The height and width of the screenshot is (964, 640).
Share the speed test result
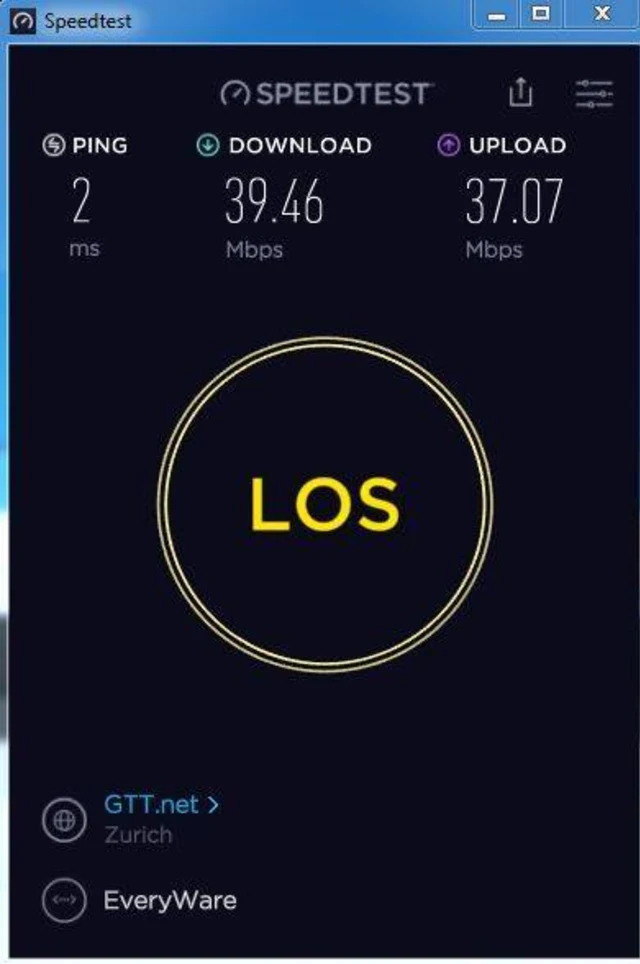(520, 93)
